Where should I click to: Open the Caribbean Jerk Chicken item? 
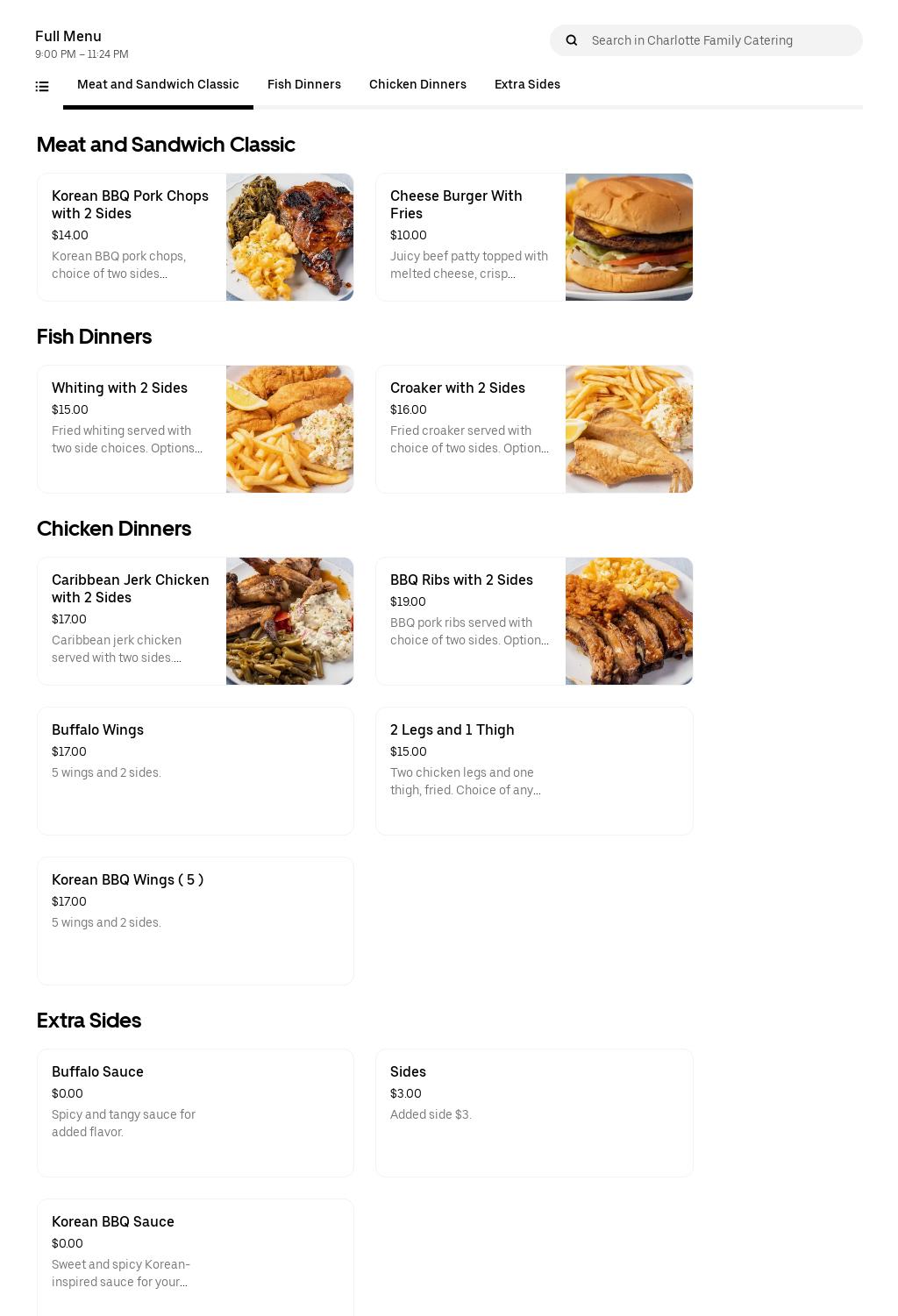pyautogui.click(x=130, y=620)
